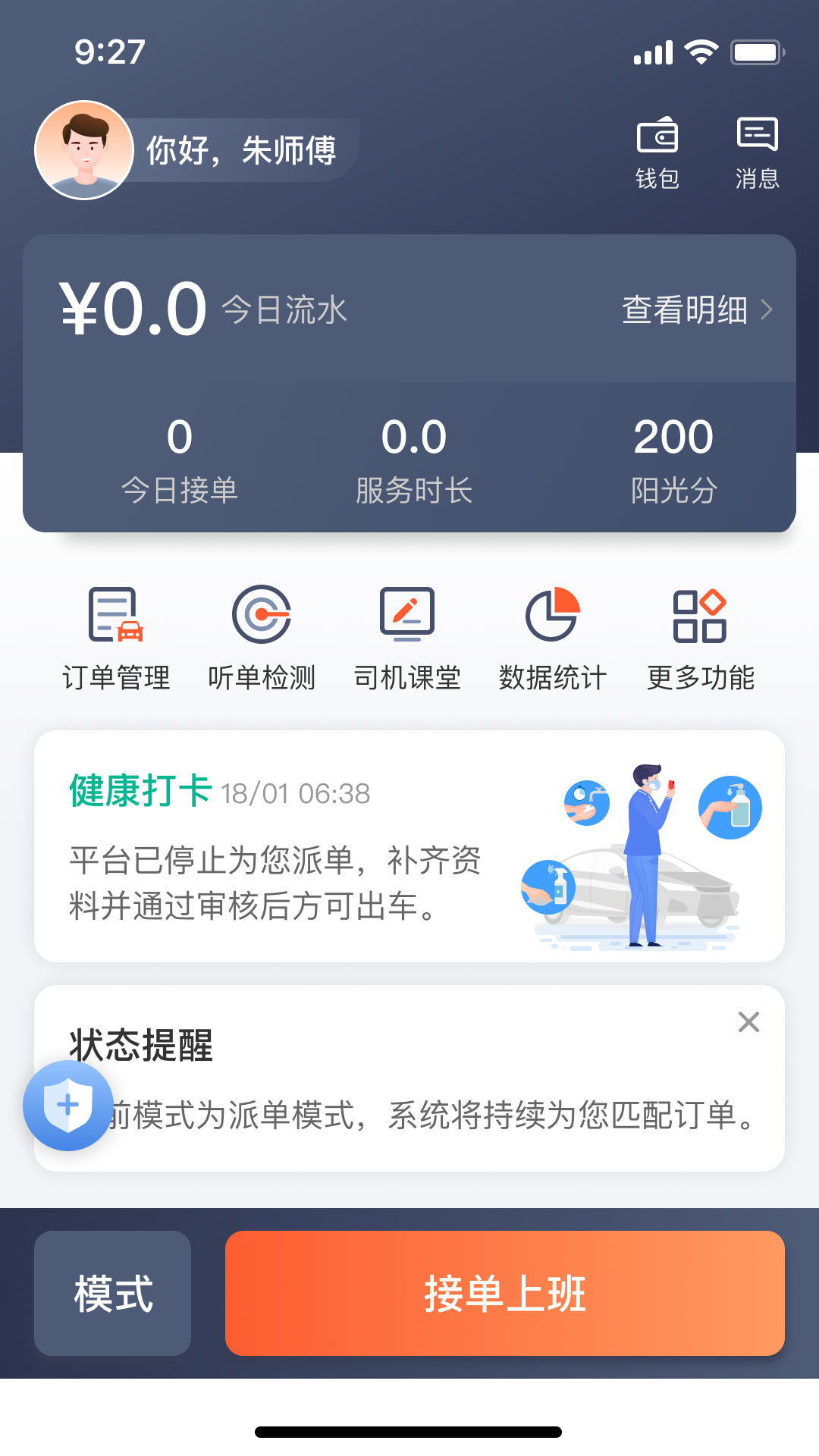Open 听单检测 listening detection
Viewport: 819px width, 1456px height.
tap(262, 635)
